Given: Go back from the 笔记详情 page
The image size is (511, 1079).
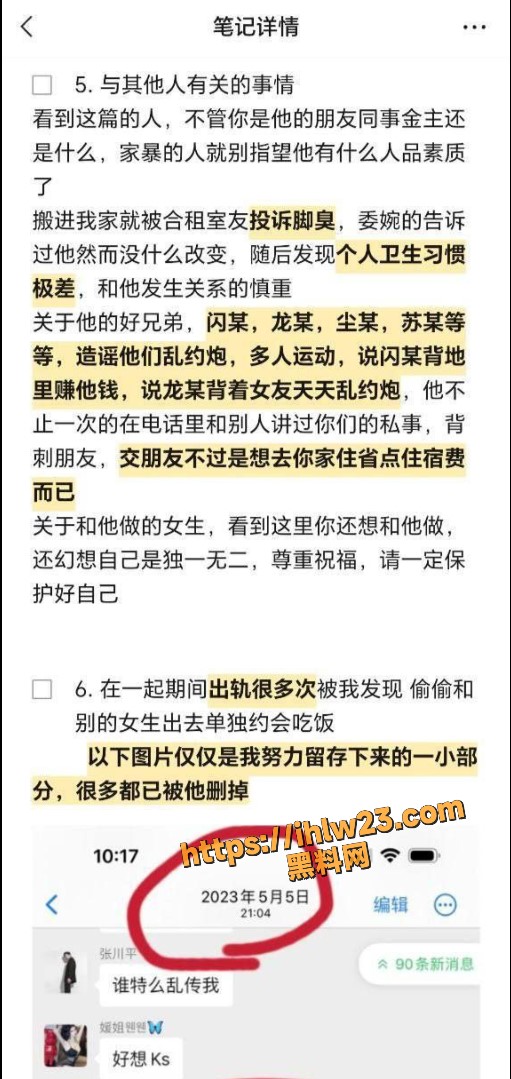Looking at the screenshot, I should (27, 28).
